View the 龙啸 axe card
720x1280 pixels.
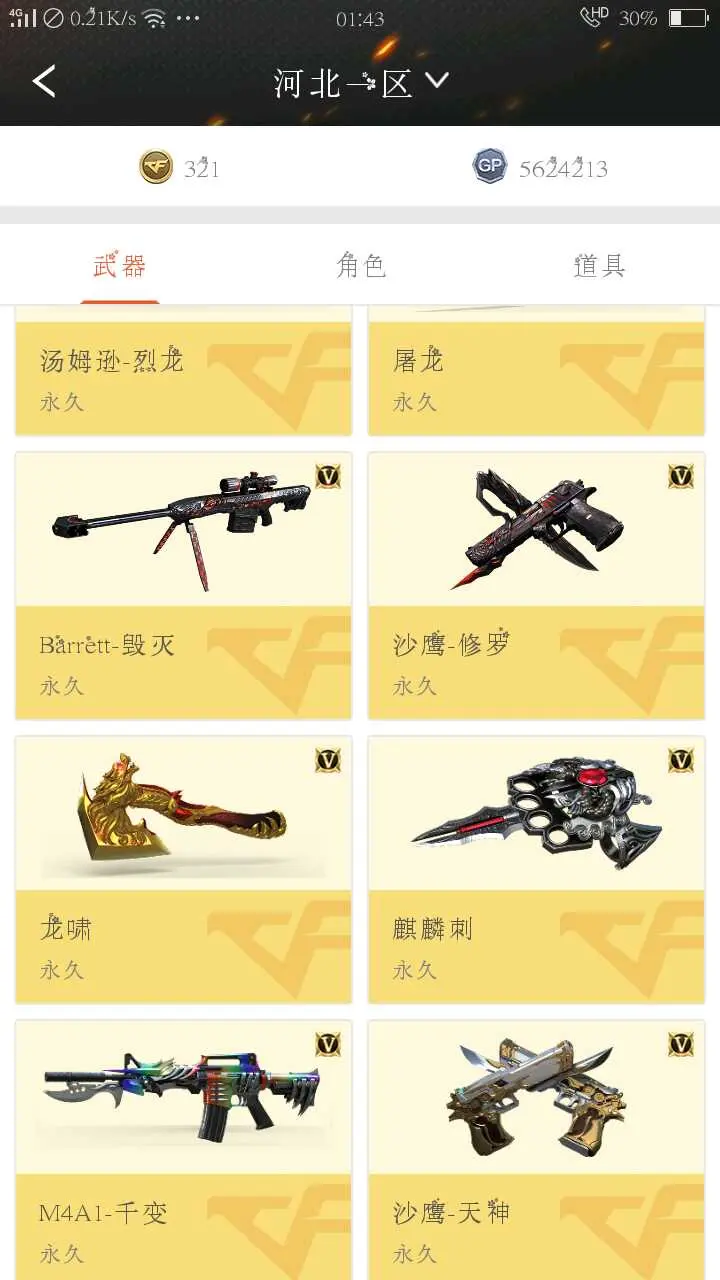tap(183, 869)
